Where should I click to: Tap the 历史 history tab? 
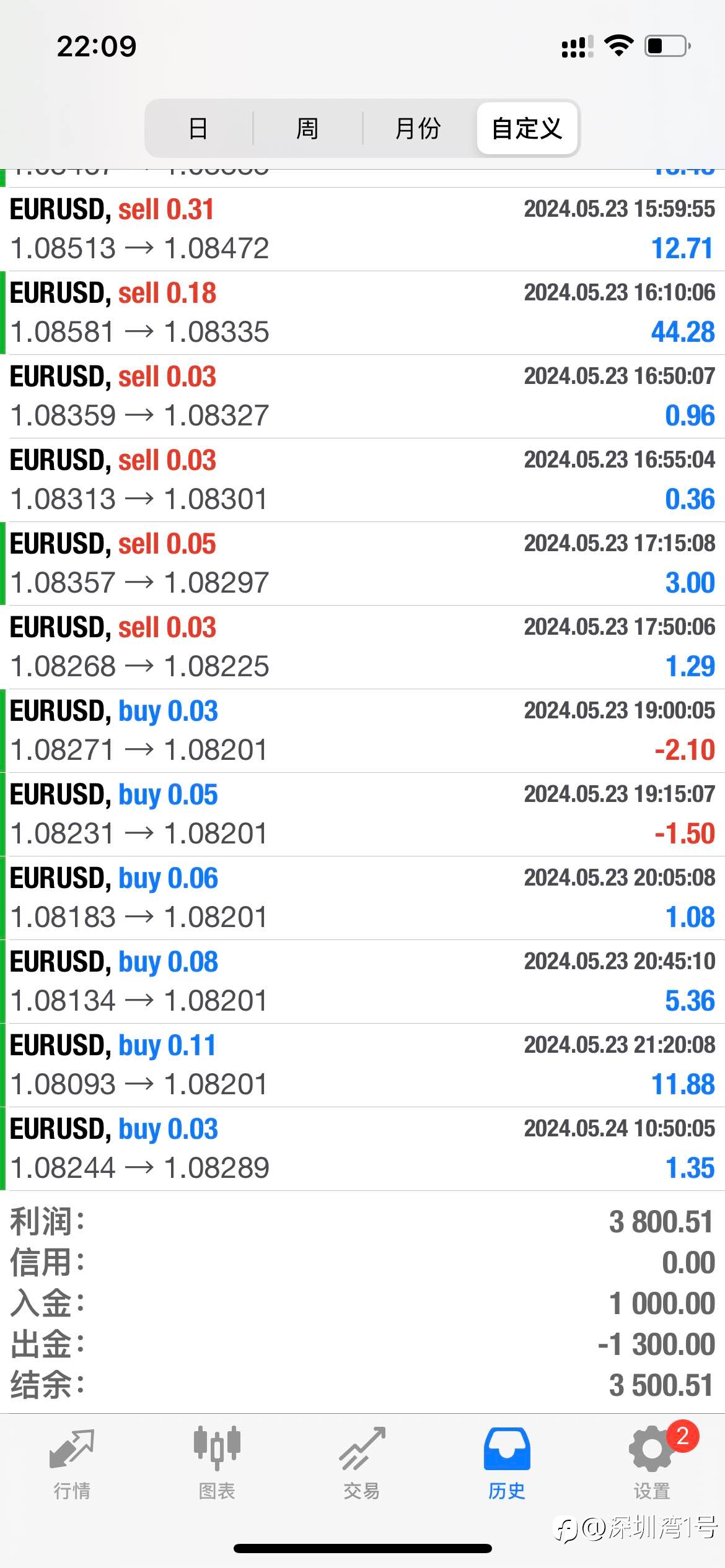click(507, 1464)
